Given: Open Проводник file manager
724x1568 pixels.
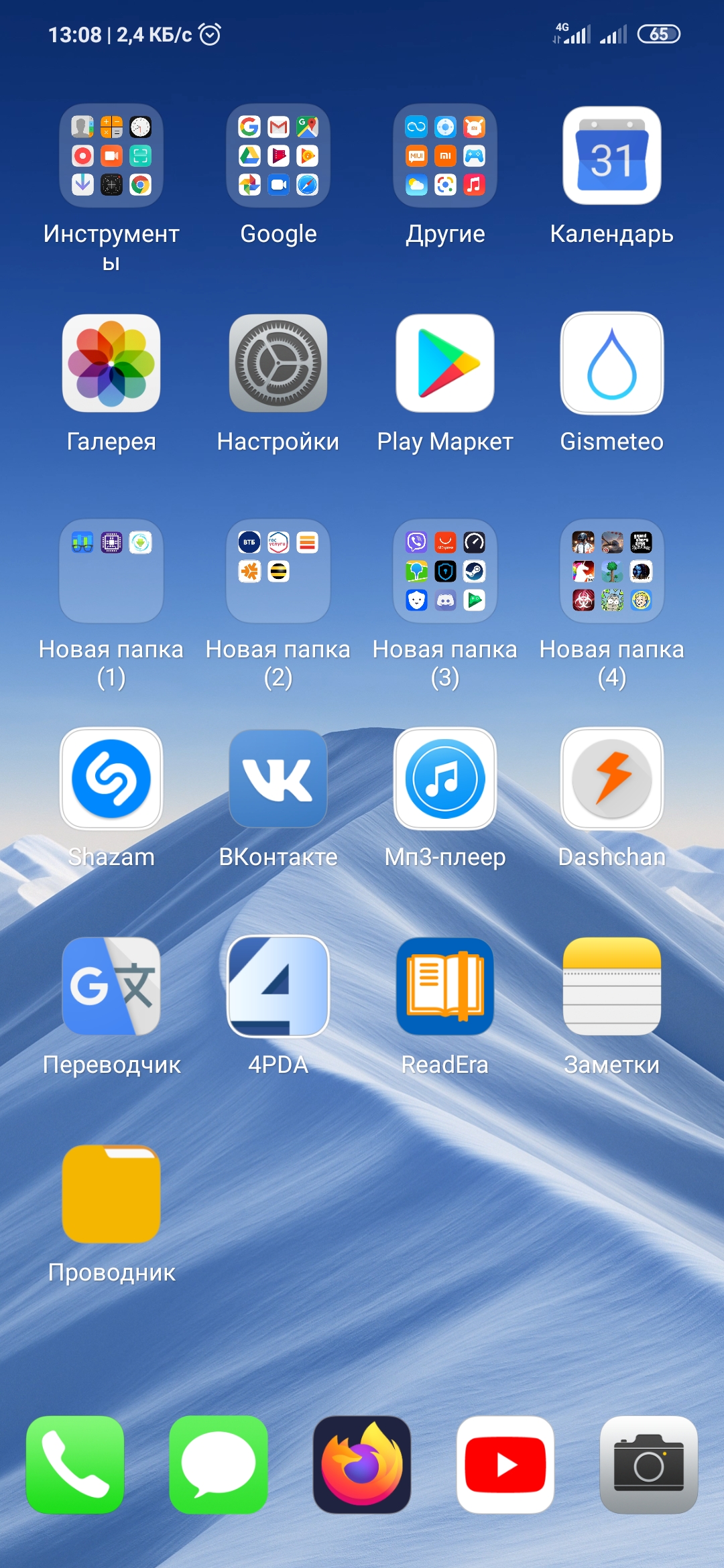Looking at the screenshot, I should [111, 1194].
